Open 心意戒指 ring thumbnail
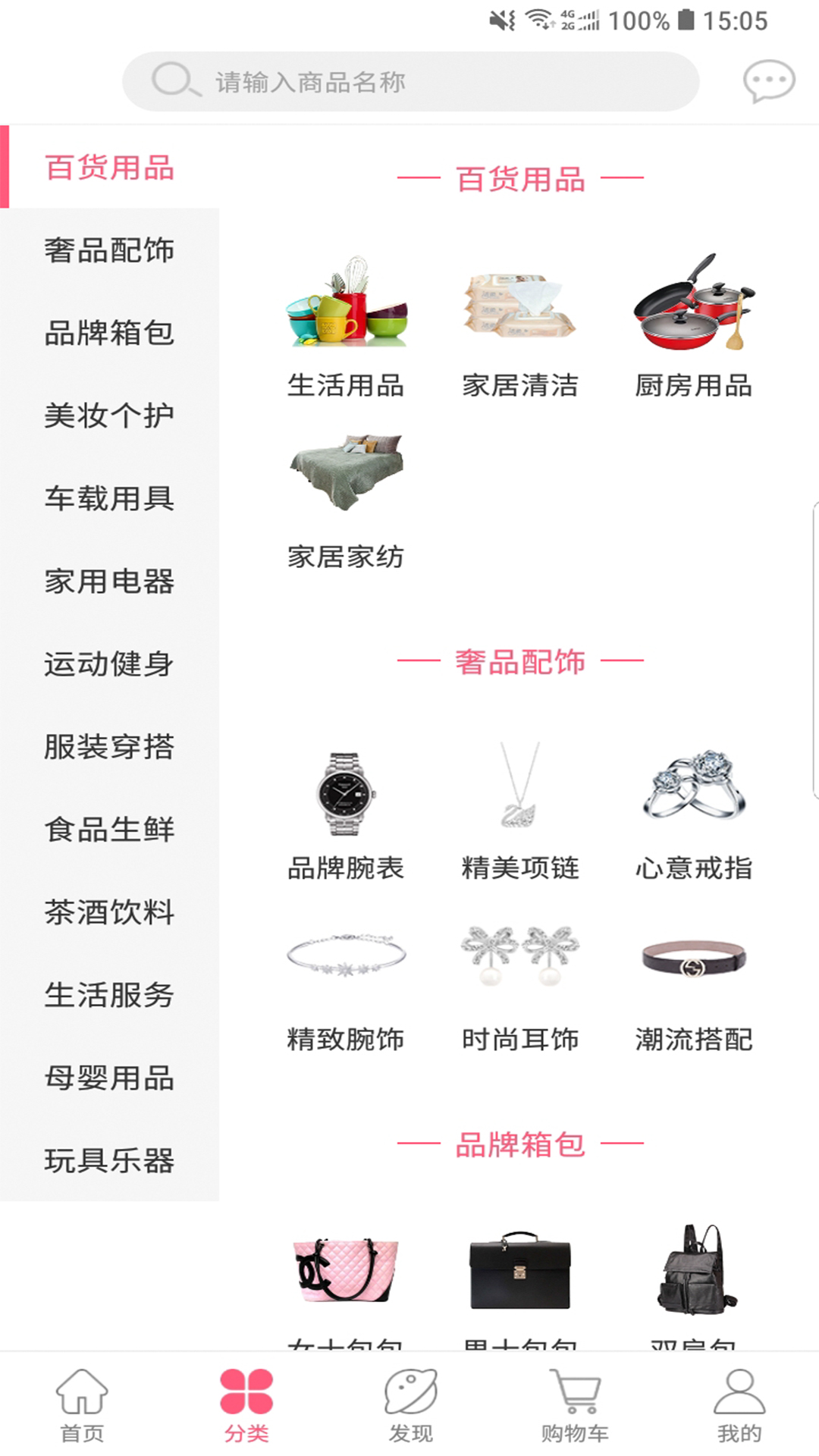The height and width of the screenshot is (1456, 819). click(x=694, y=789)
